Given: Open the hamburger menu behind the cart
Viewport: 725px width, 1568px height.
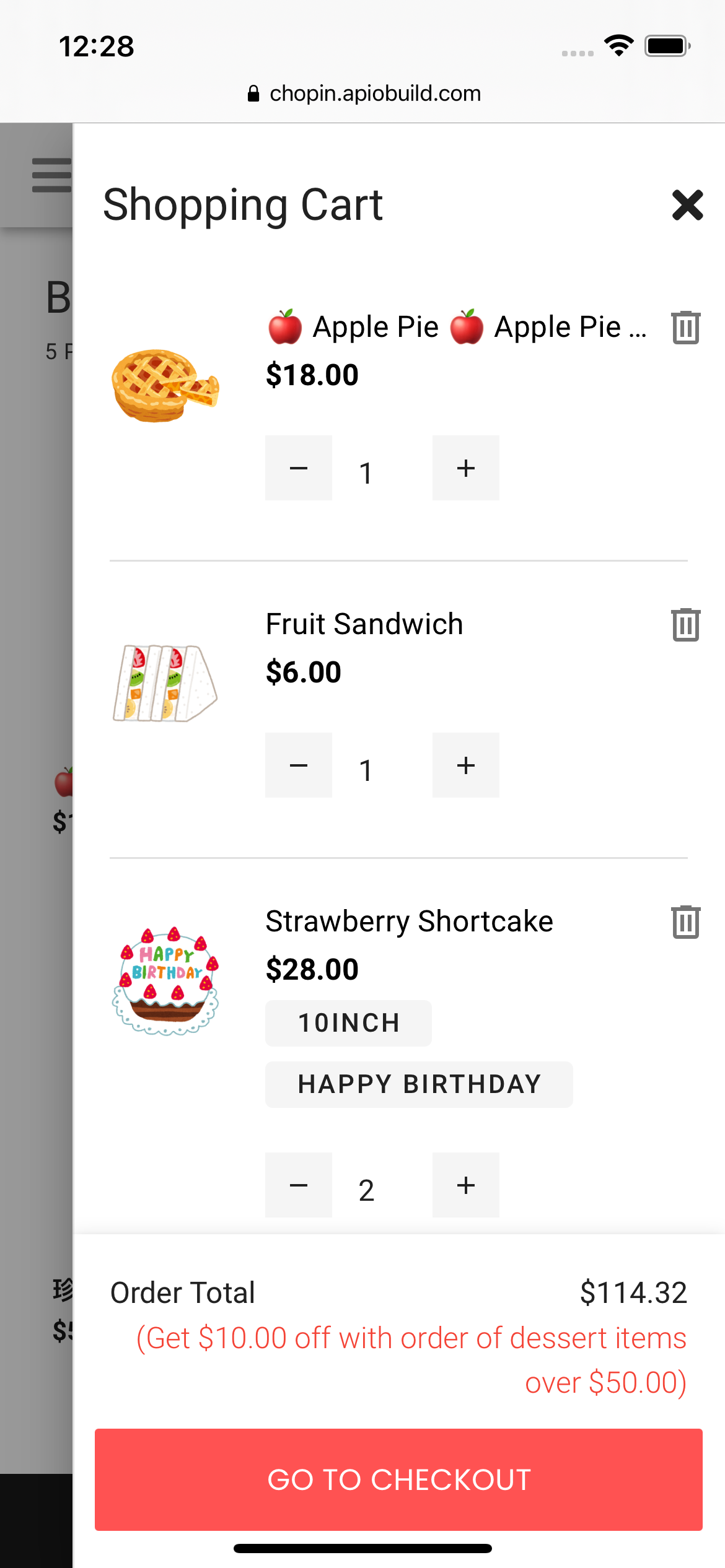Looking at the screenshot, I should coord(51,175).
